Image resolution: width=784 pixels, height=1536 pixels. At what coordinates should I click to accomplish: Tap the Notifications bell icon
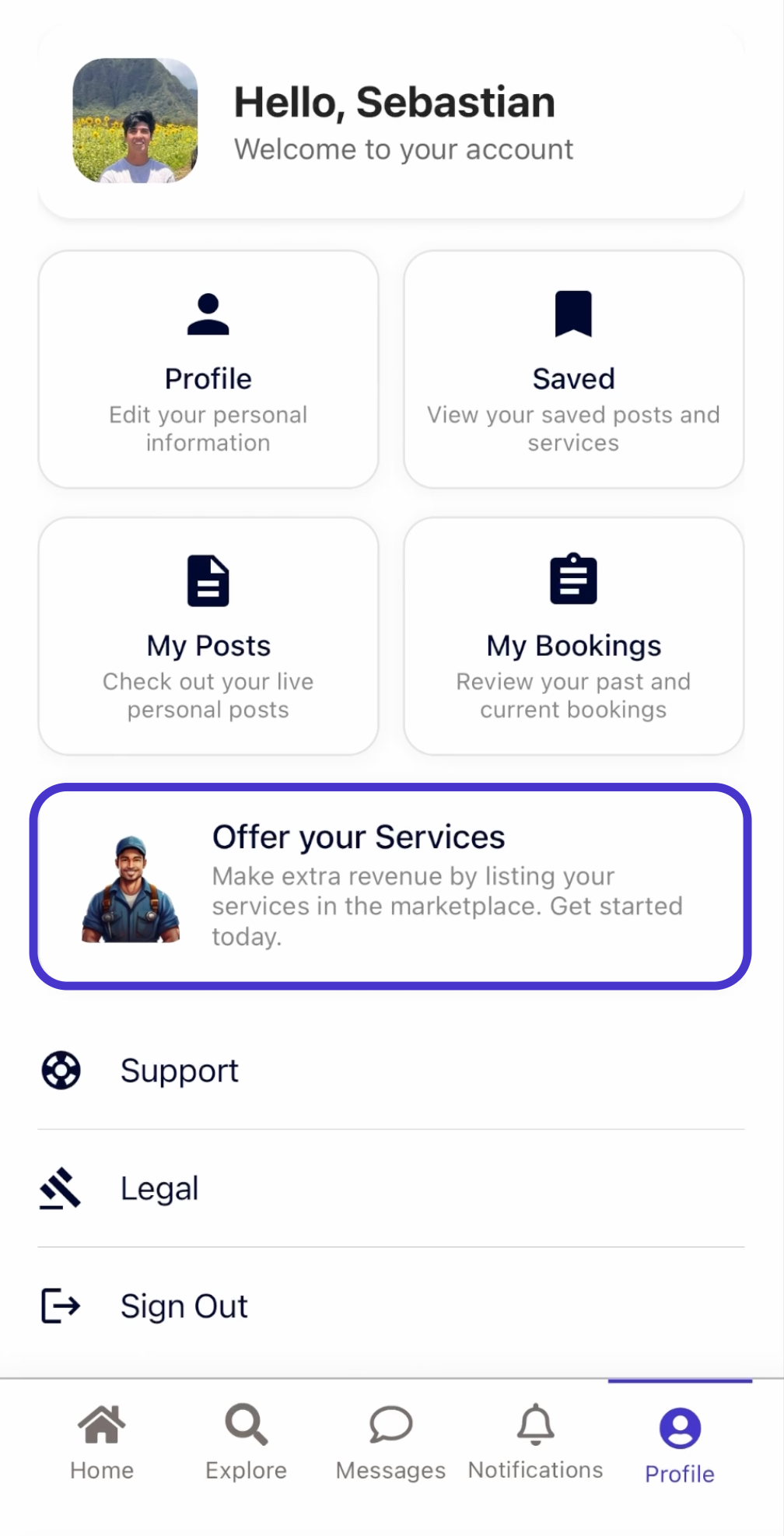[534, 1426]
